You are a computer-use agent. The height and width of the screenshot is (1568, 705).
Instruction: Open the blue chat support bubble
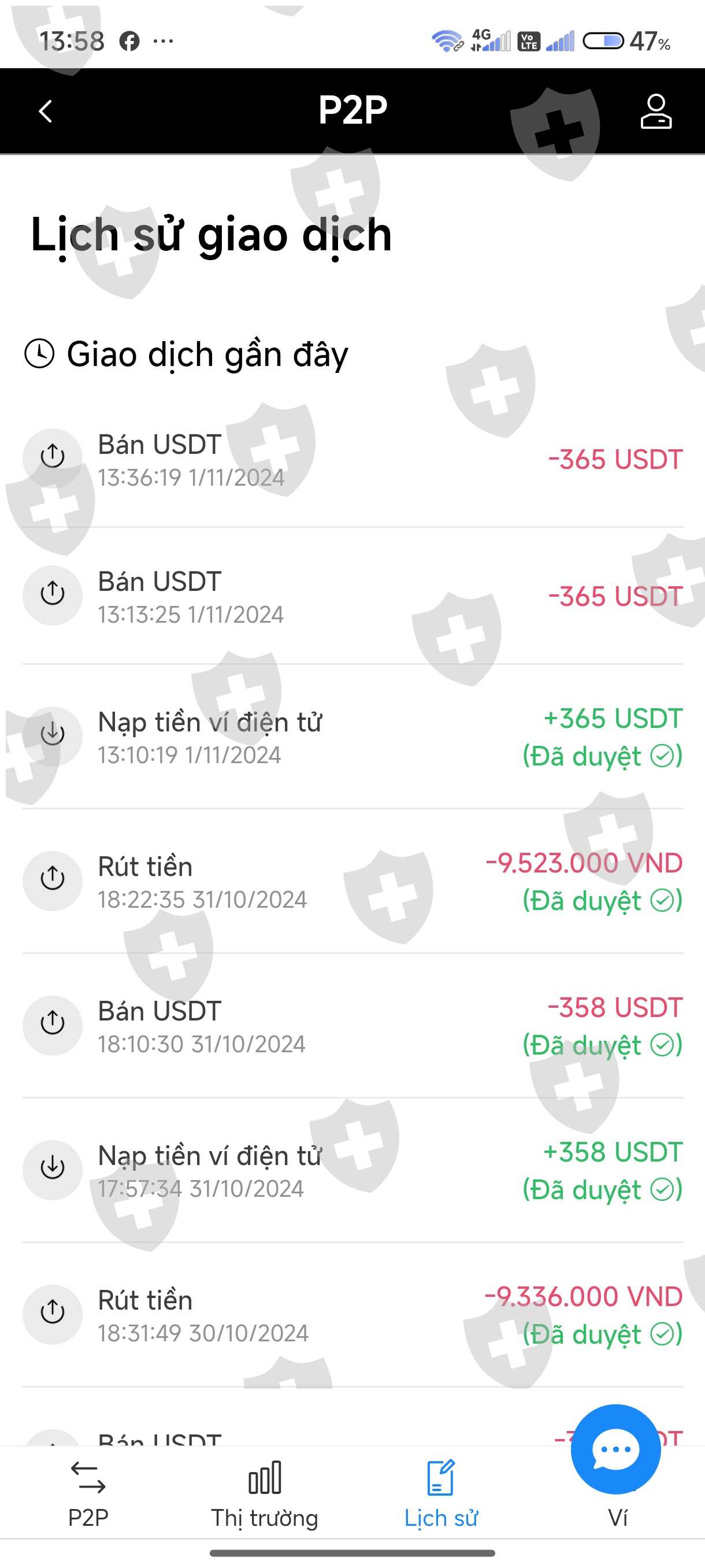(615, 1449)
